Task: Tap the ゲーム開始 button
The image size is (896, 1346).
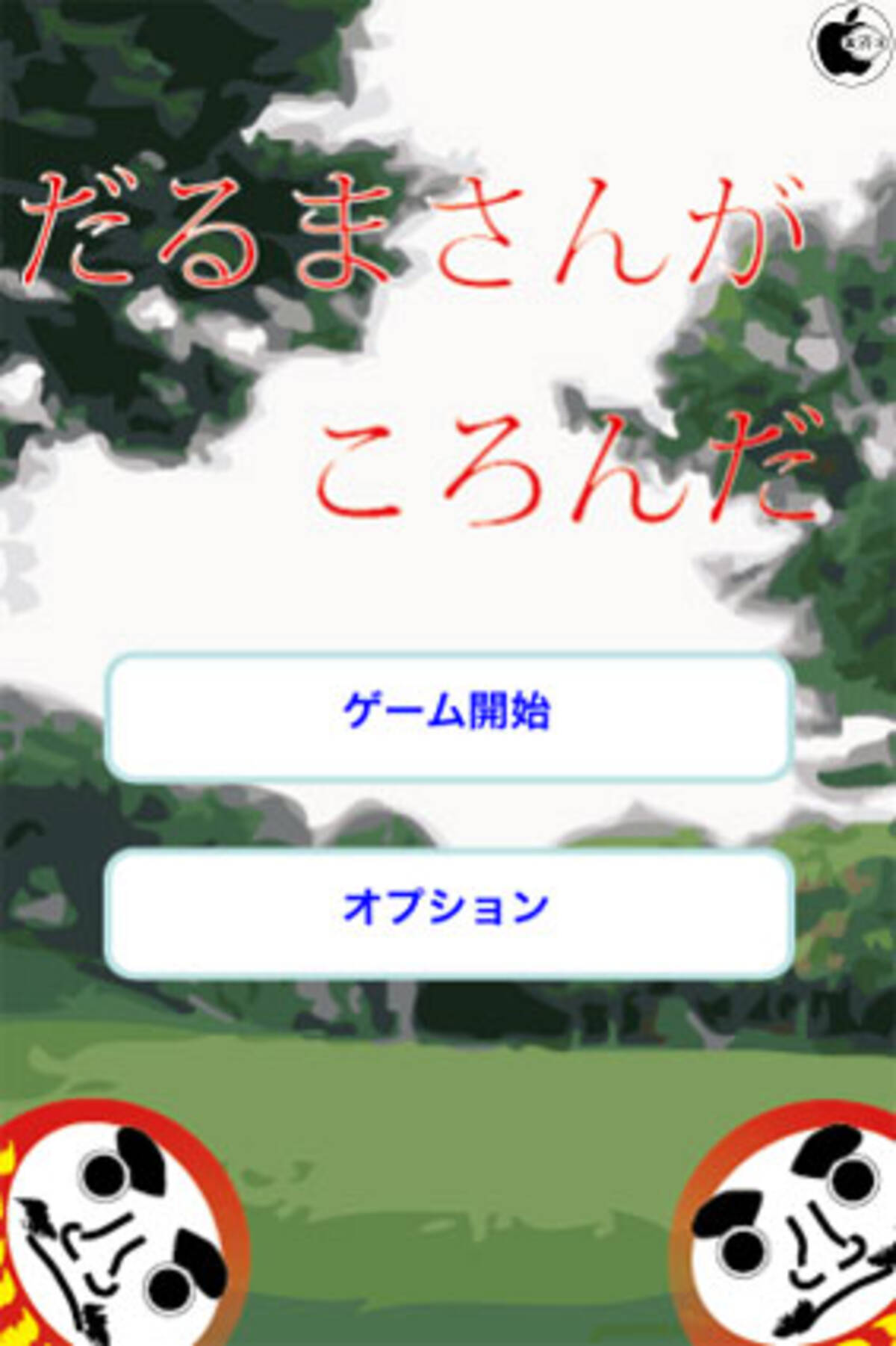Action: tap(448, 717)
